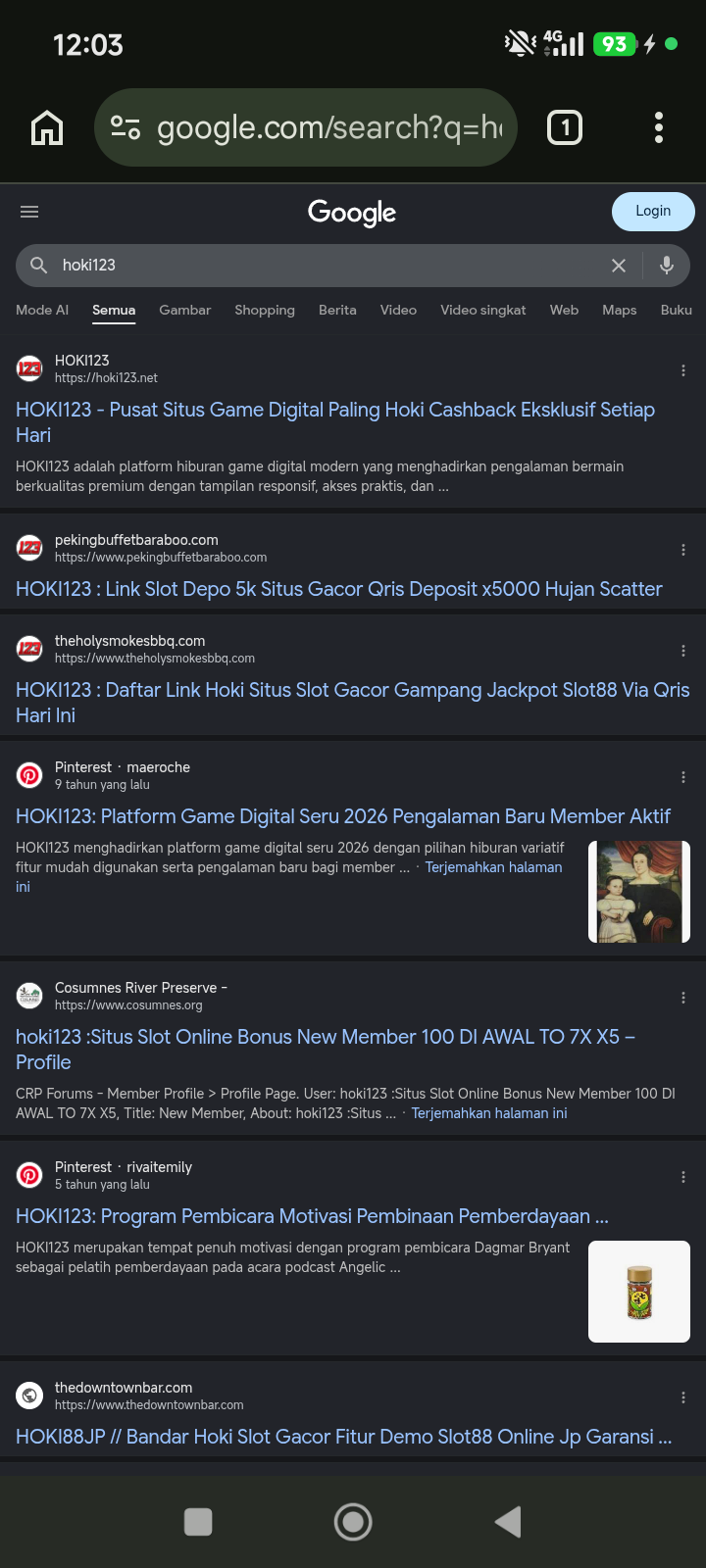706x1568 pixels.
Task: Open more options for the theholysmokesbbq.com result
Action: tap(683, 651)
